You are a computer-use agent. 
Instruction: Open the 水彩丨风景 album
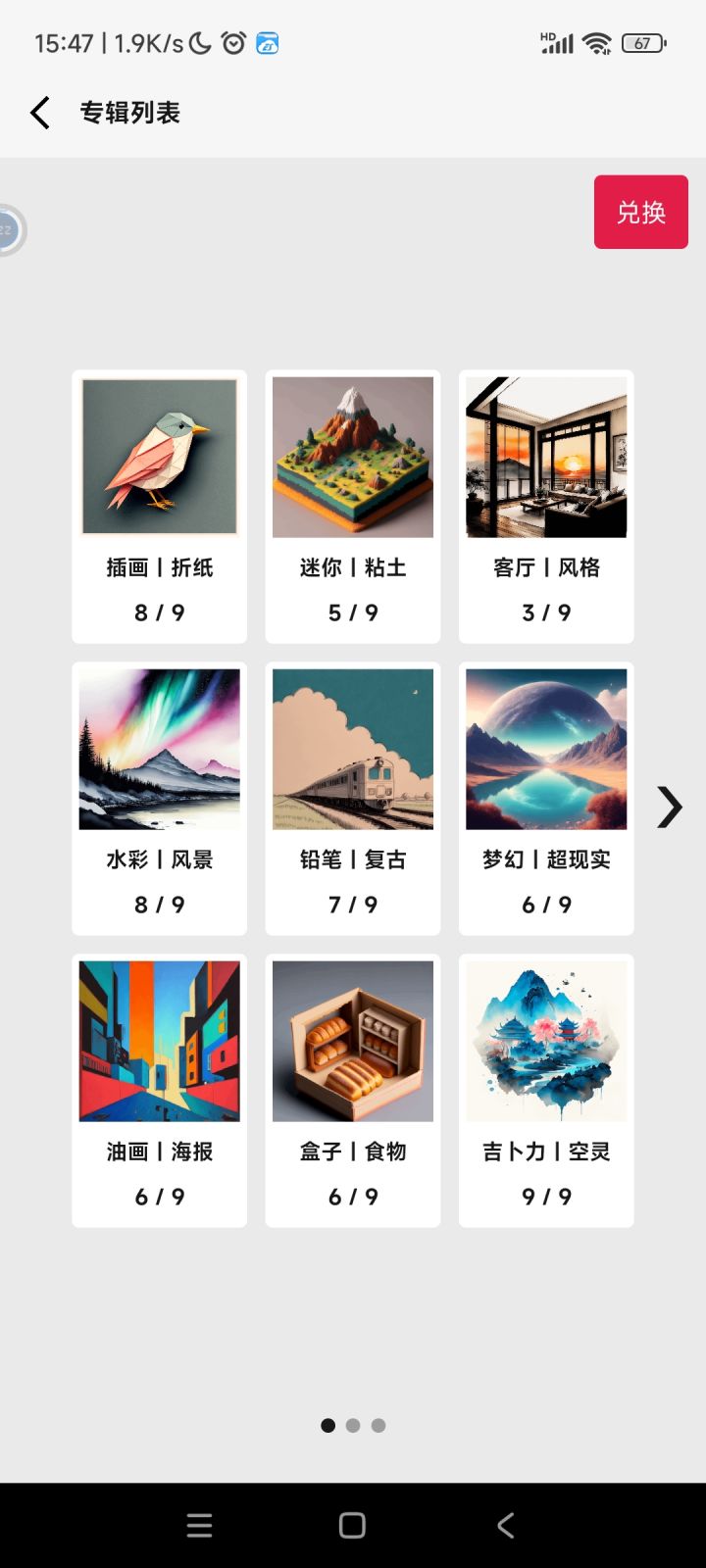pos(160,798)
